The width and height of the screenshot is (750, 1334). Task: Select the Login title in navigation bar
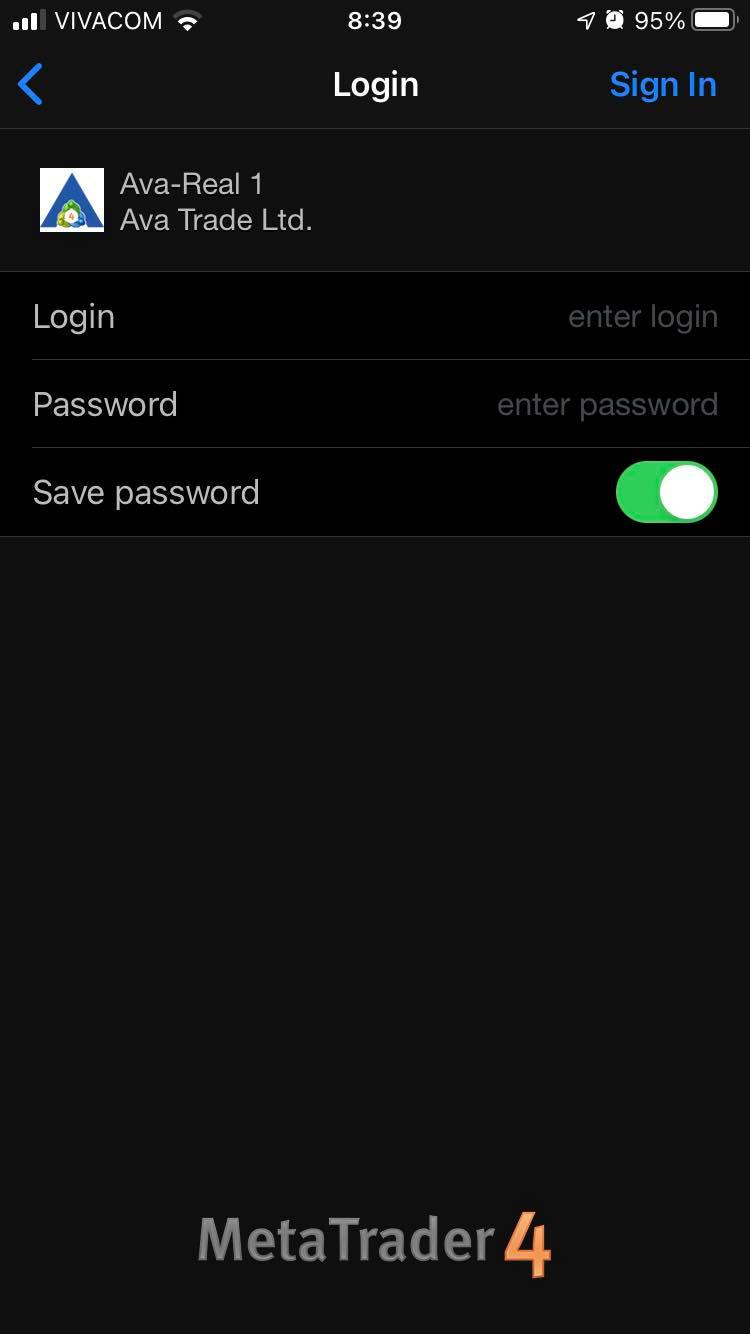click(x=375, y=84)
